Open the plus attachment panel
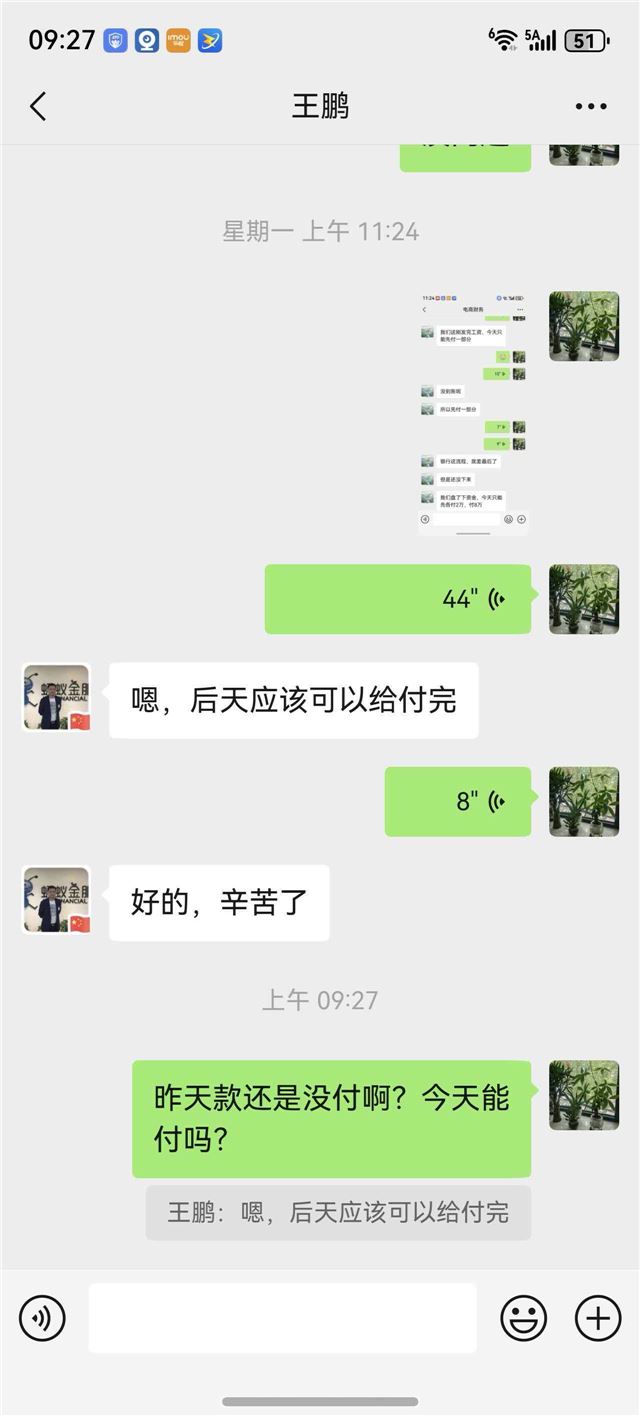Viewport: 640px width, 1416px height. coord(598,1318)
